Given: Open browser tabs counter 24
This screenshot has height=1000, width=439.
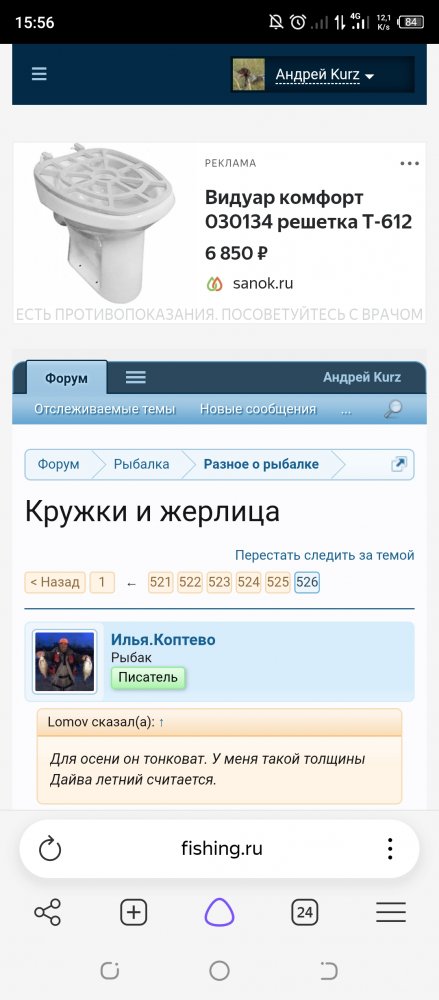Looking at the screenshot, I should pos(304,913).
